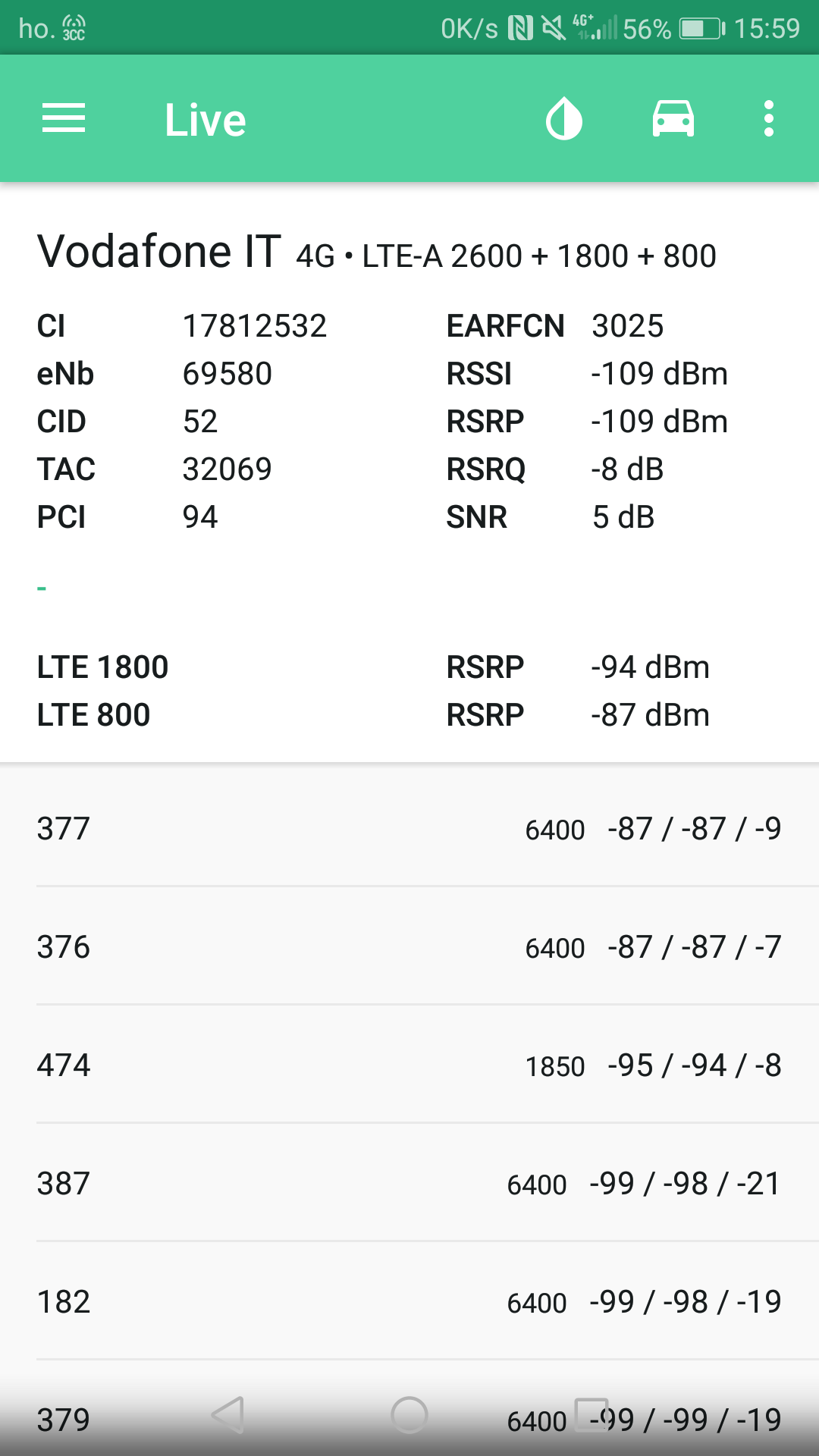Tap the water drop theme icon
The image size is (819, 1456).
click(x=564, y=119)
